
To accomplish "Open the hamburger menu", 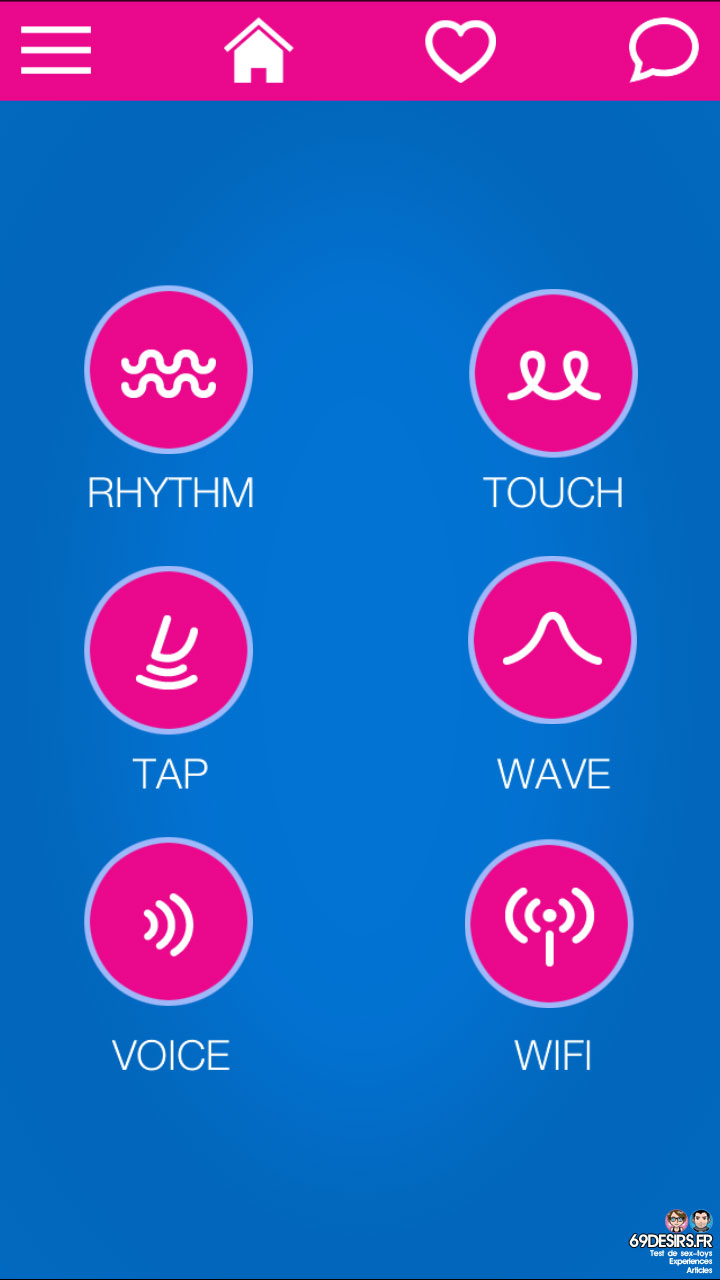I will [x=56, y=50].
